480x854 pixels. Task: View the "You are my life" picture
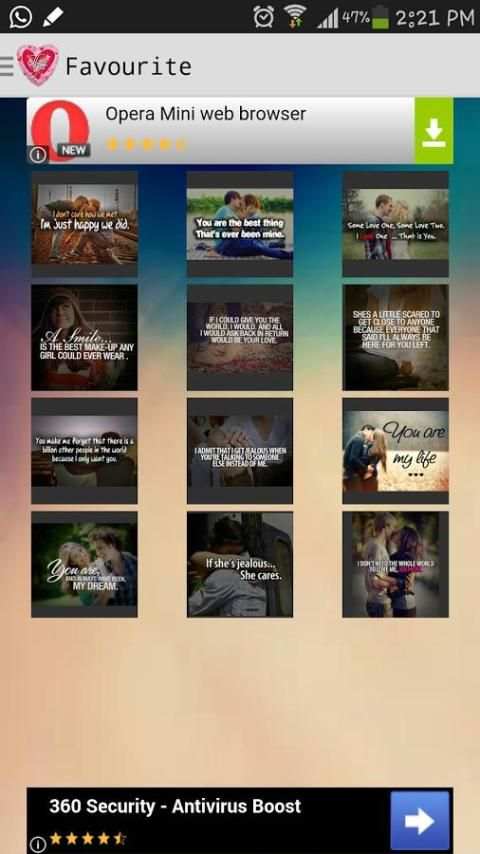(x=396, y=450)
